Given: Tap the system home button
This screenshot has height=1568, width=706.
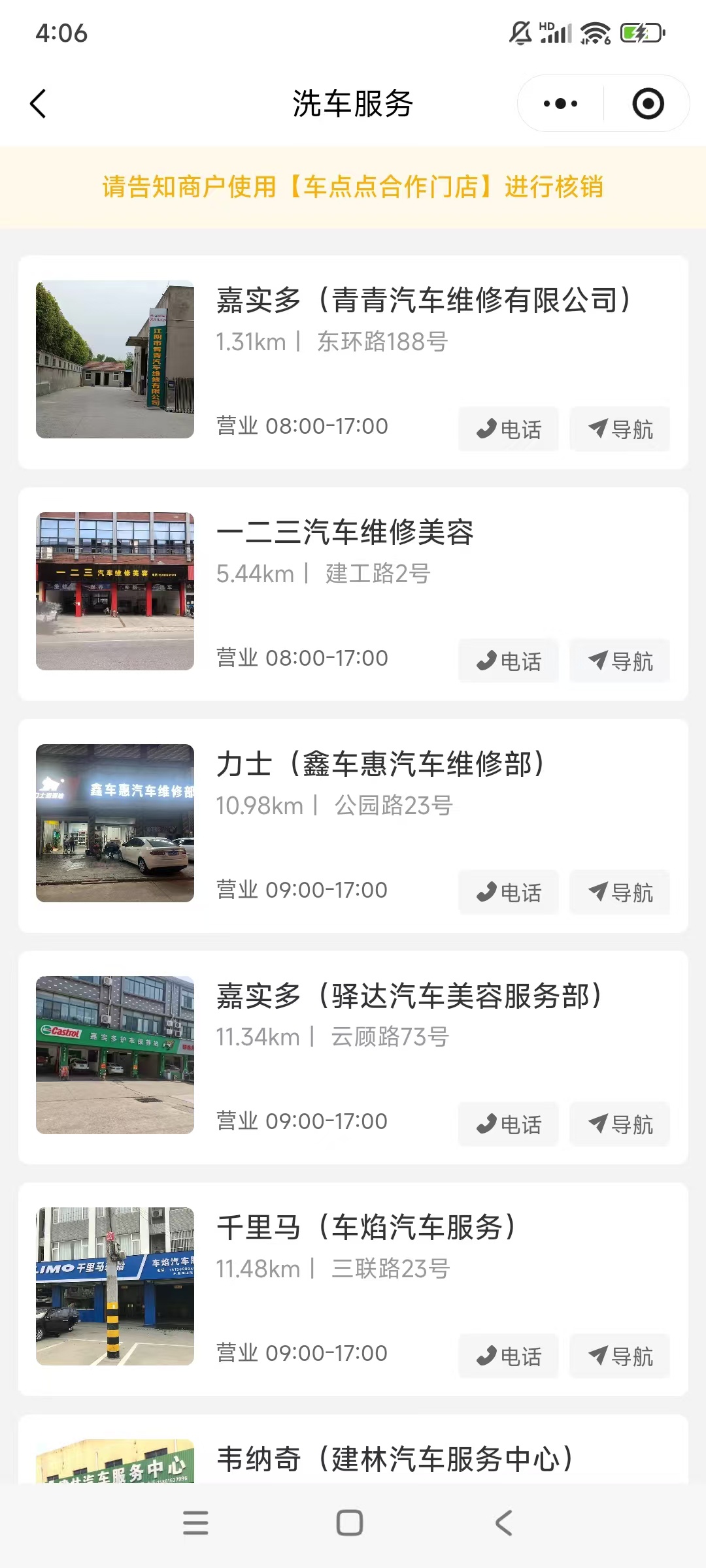Looking at the screenshot, I should click(x=350, y=1523).
